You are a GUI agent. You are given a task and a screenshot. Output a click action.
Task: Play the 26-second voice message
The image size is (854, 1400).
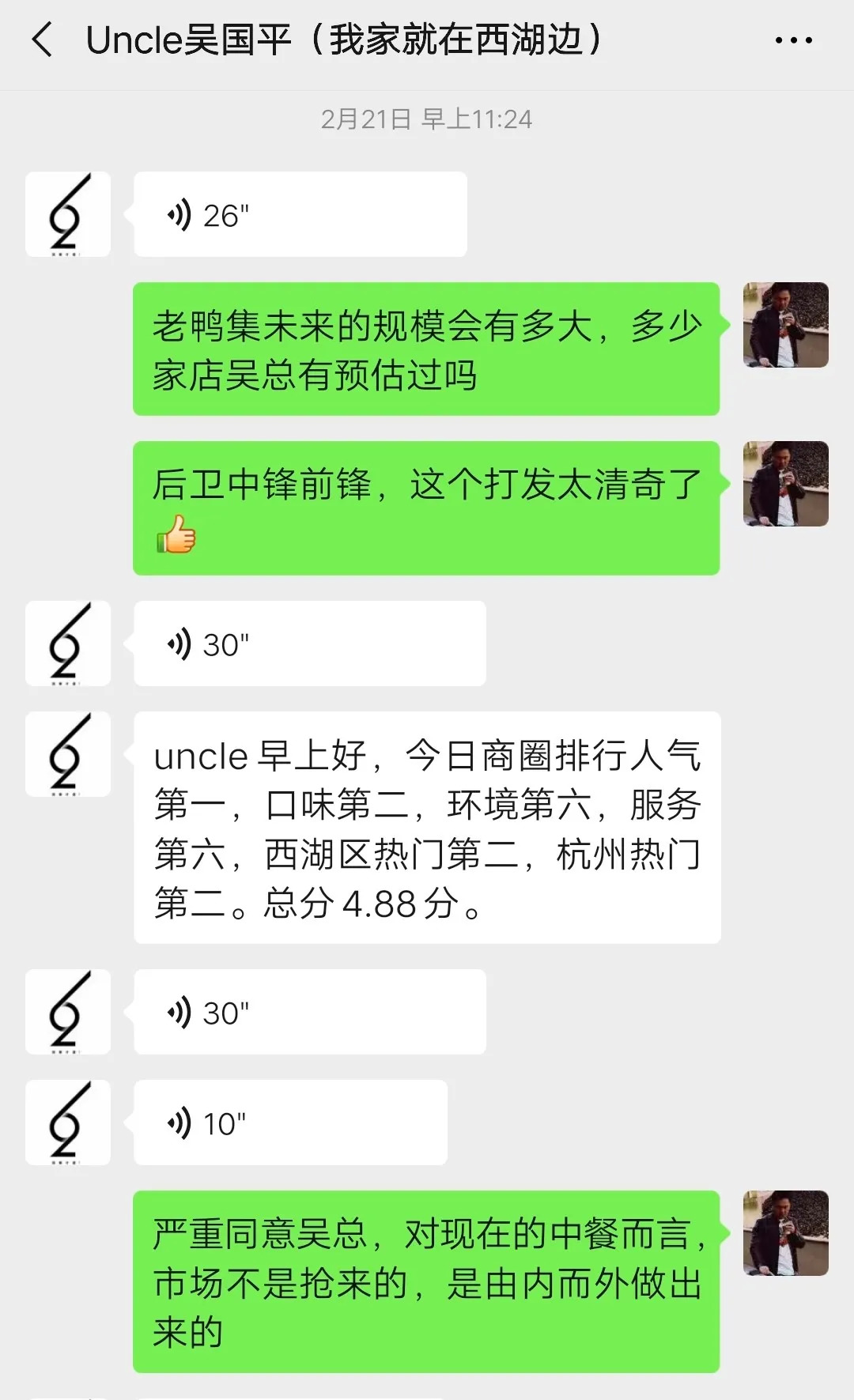click(300, 215)
